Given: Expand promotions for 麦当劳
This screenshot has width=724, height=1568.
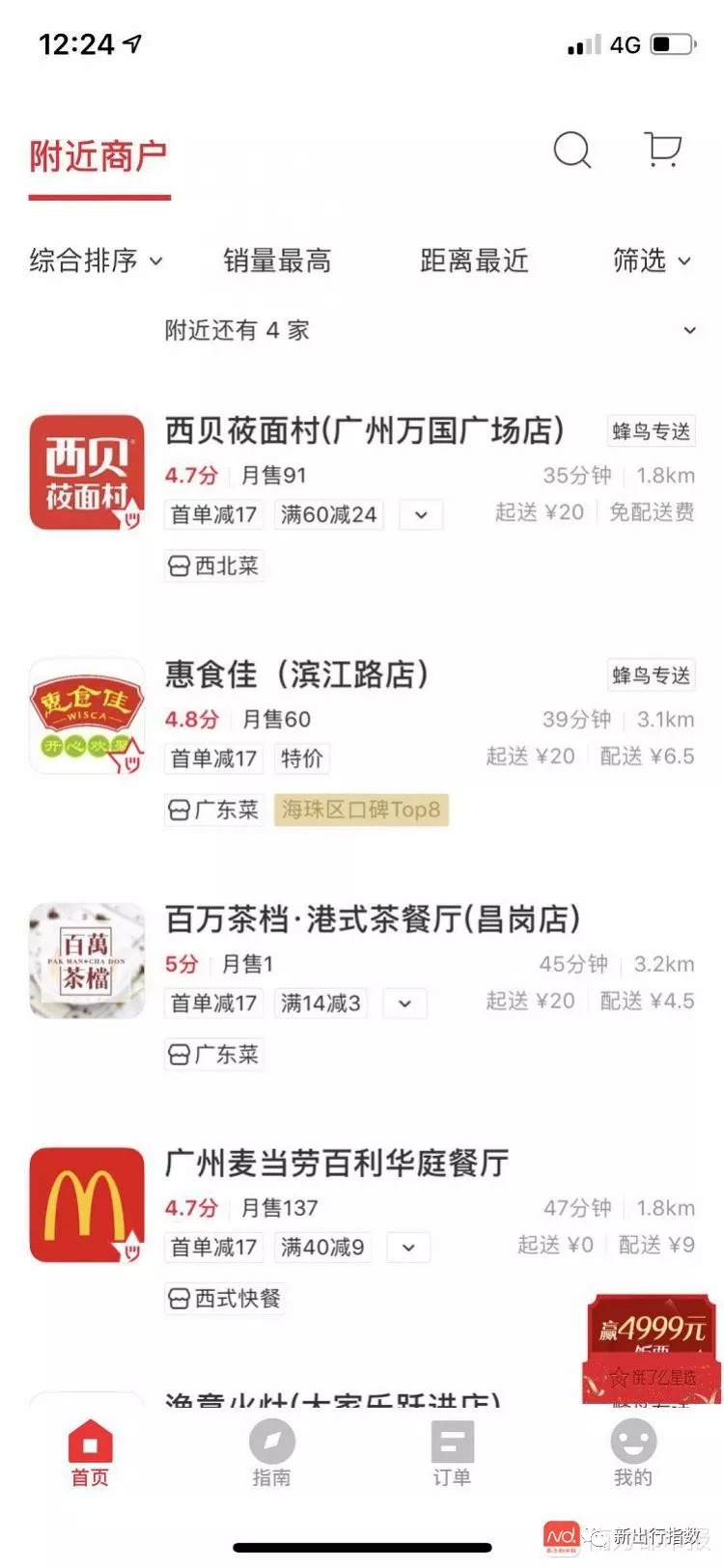Looking at the screenshot, I should pos(408,1248).
